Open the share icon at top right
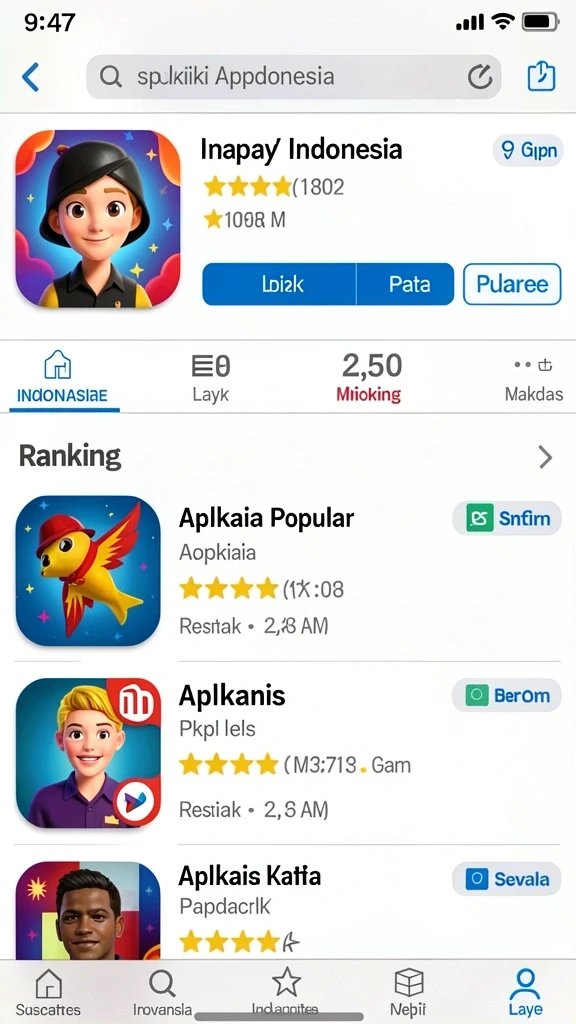The width and height of the screenshot is (576, 1024). pos(541,76)
